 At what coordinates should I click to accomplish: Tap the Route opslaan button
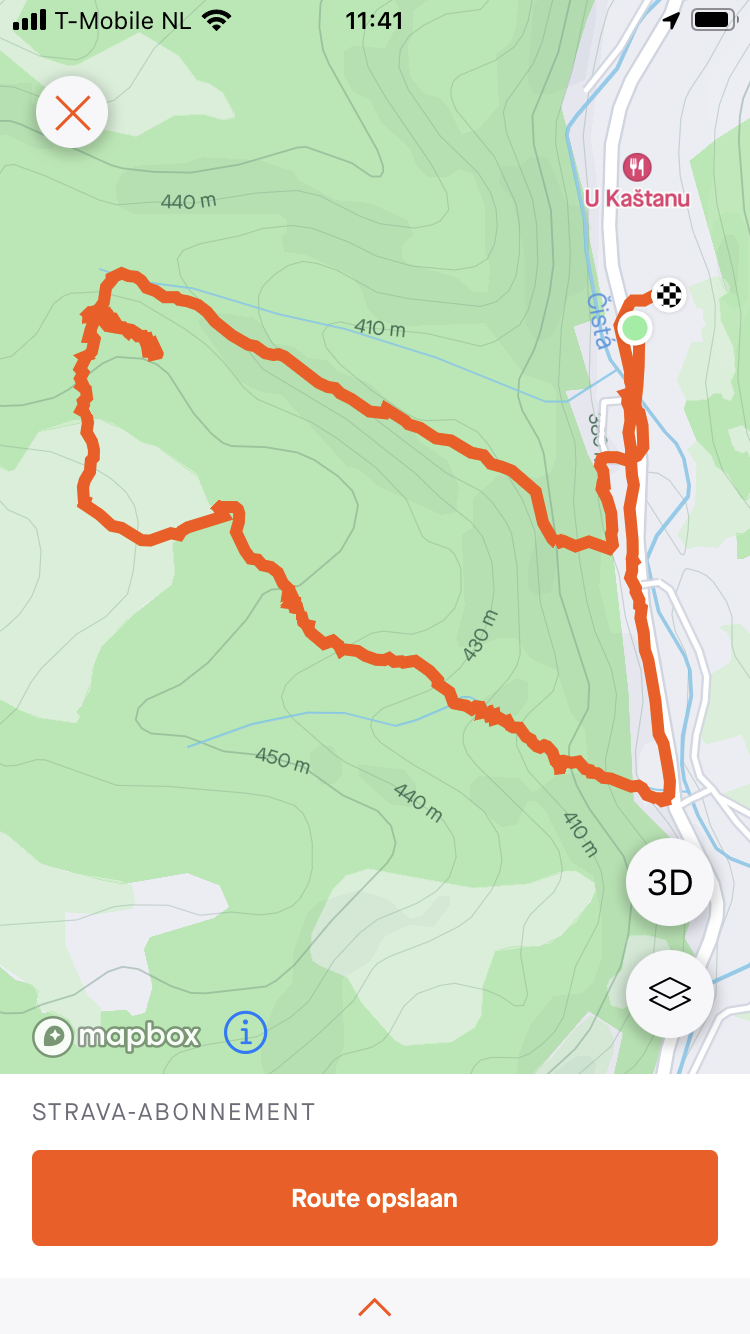coord(375,1198)
